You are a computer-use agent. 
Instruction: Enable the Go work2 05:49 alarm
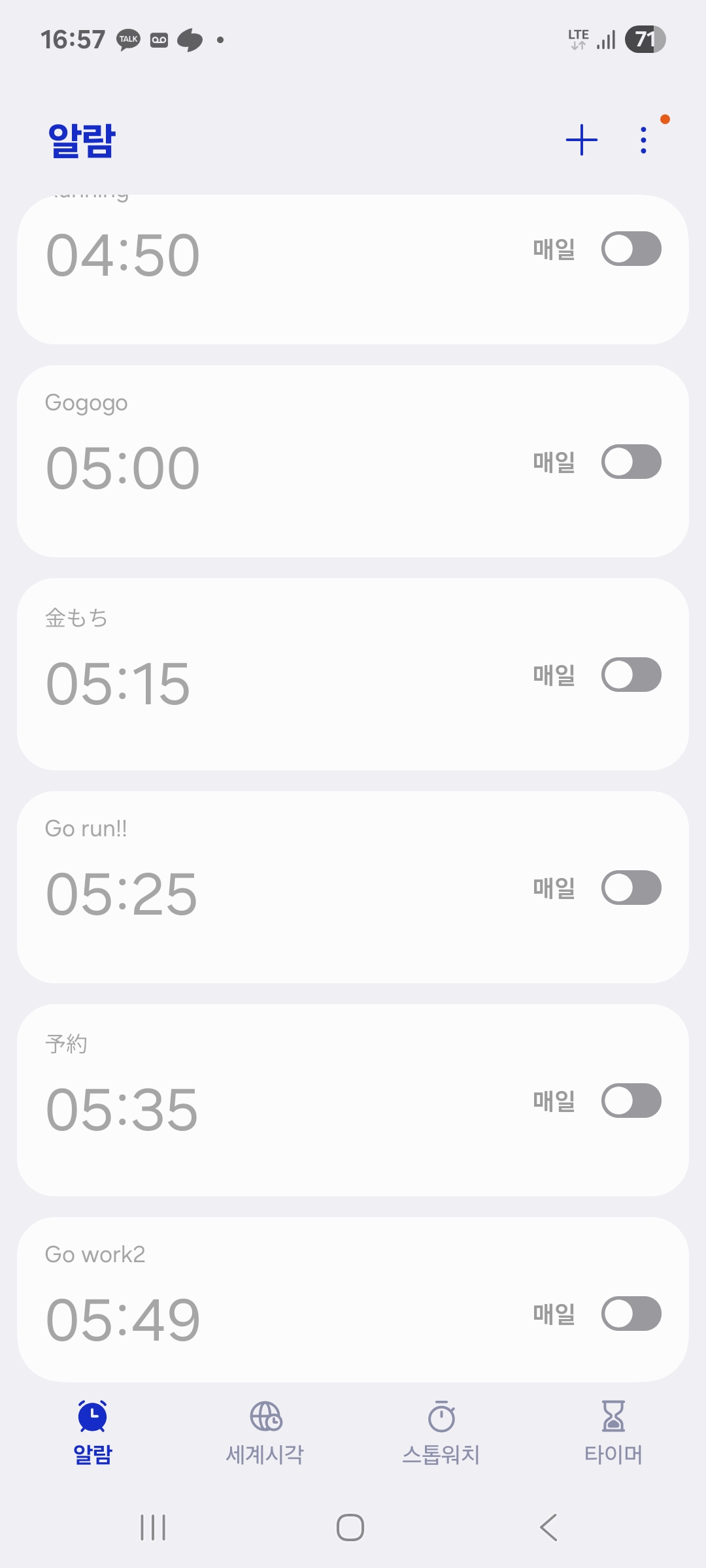631,1314
